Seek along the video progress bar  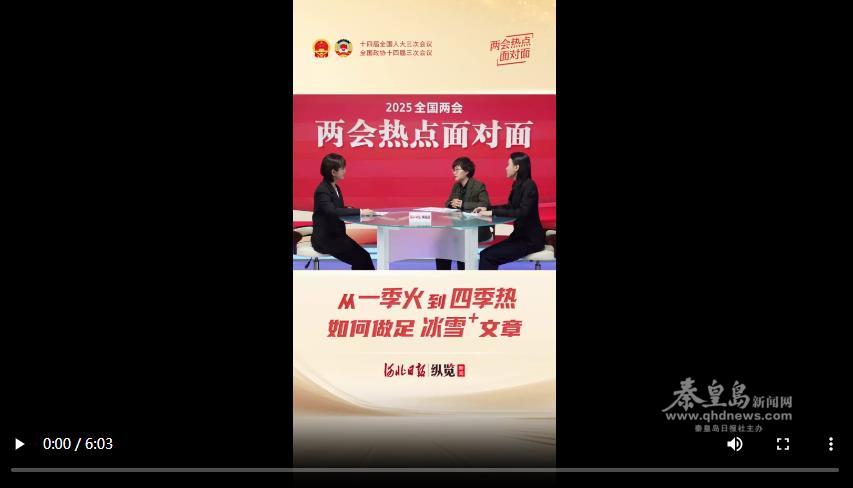(x=425, y=470)
